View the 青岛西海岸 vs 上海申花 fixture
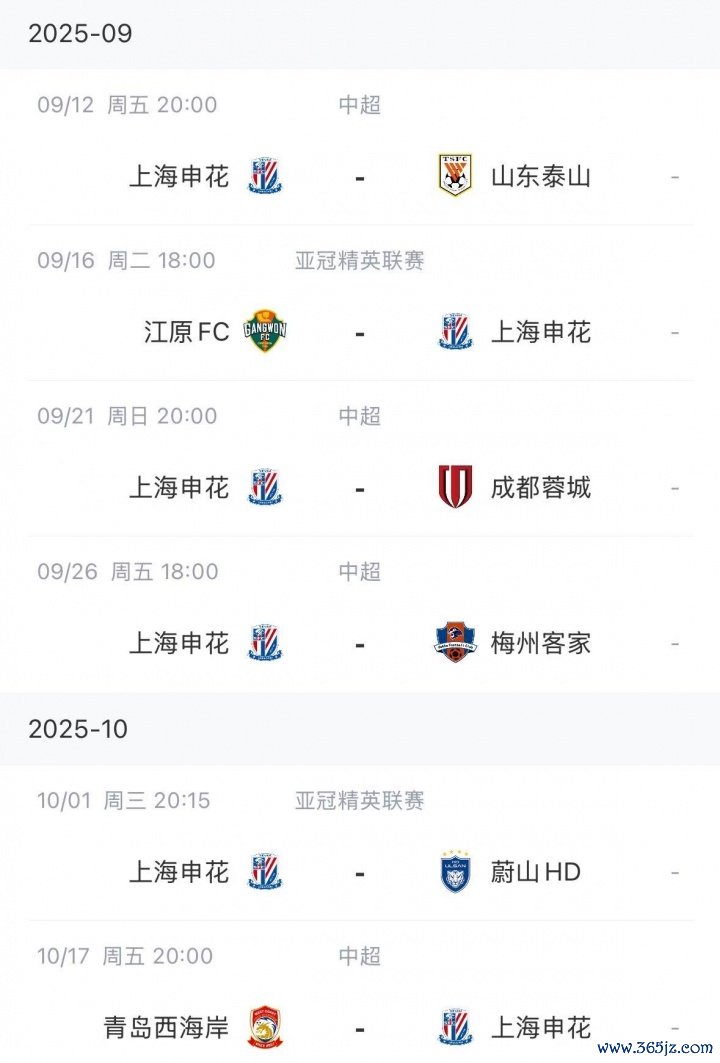The width and height of the screenshot is (720, 1063). [360, 1027]
